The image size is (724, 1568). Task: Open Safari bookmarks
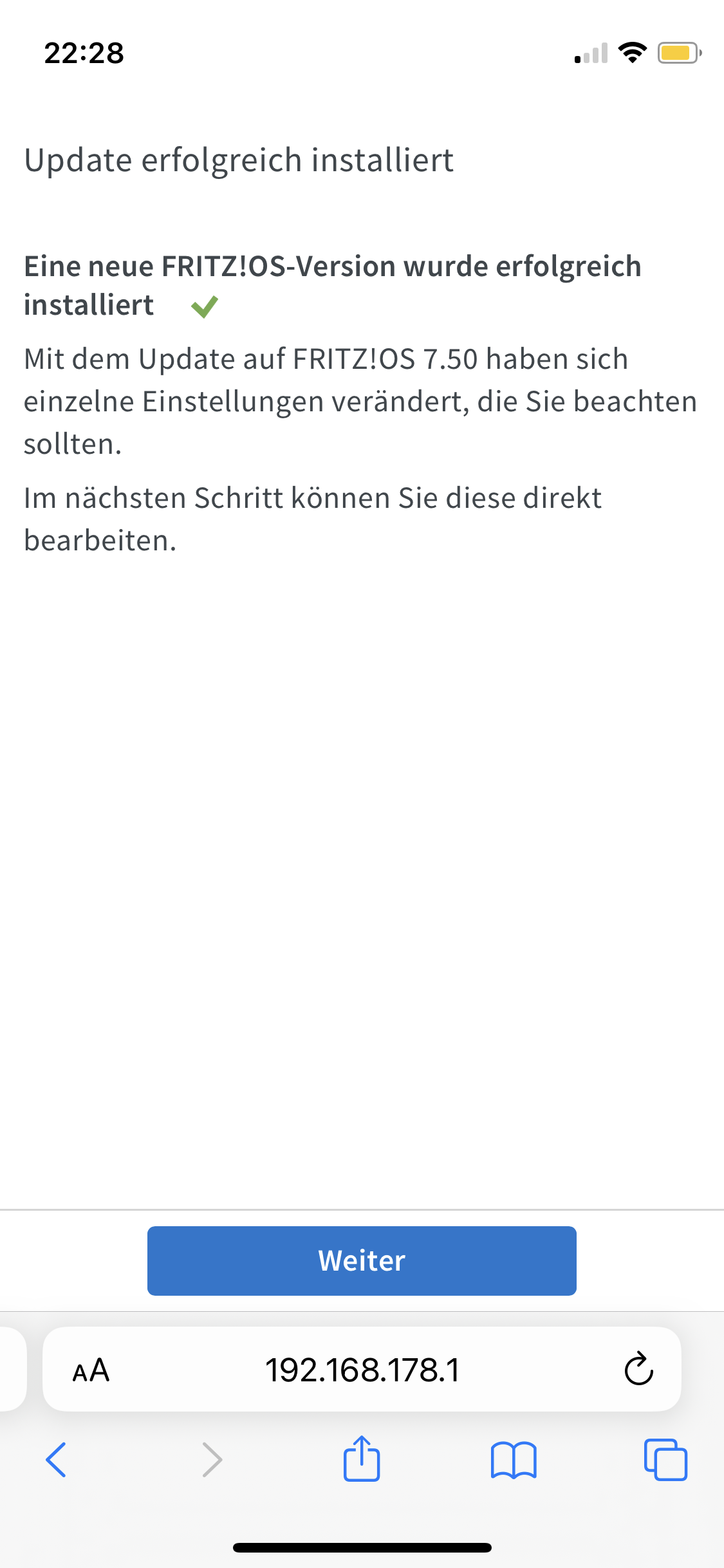(x=513, y=1459)
